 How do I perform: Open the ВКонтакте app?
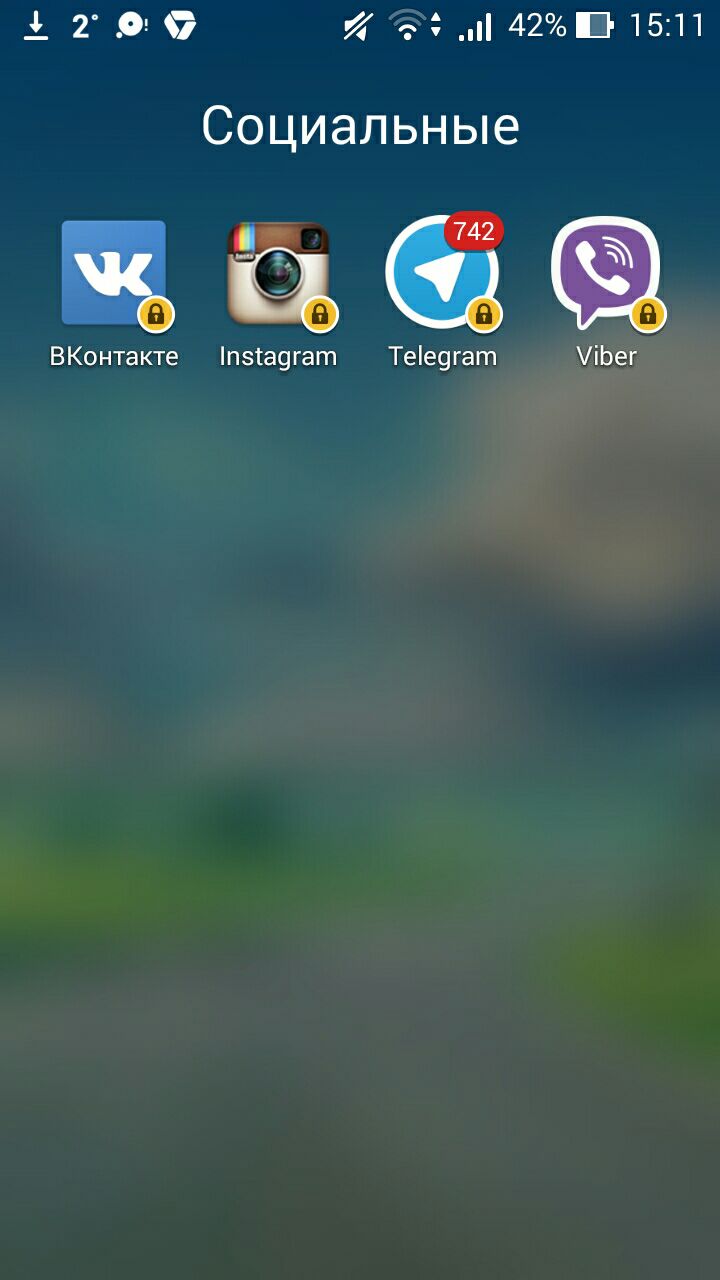point(114,274)
